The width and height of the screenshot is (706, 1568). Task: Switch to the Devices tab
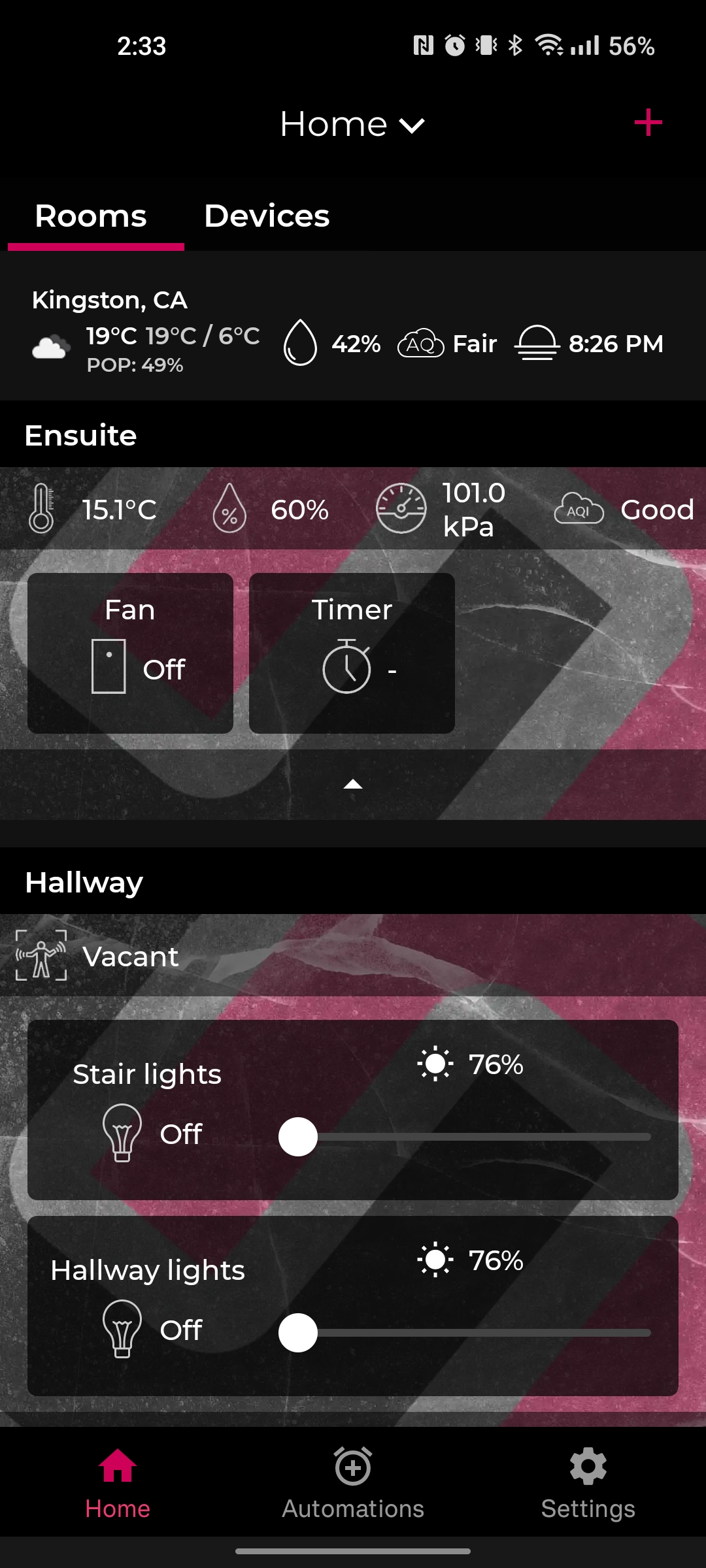click(x=267, y=216)
